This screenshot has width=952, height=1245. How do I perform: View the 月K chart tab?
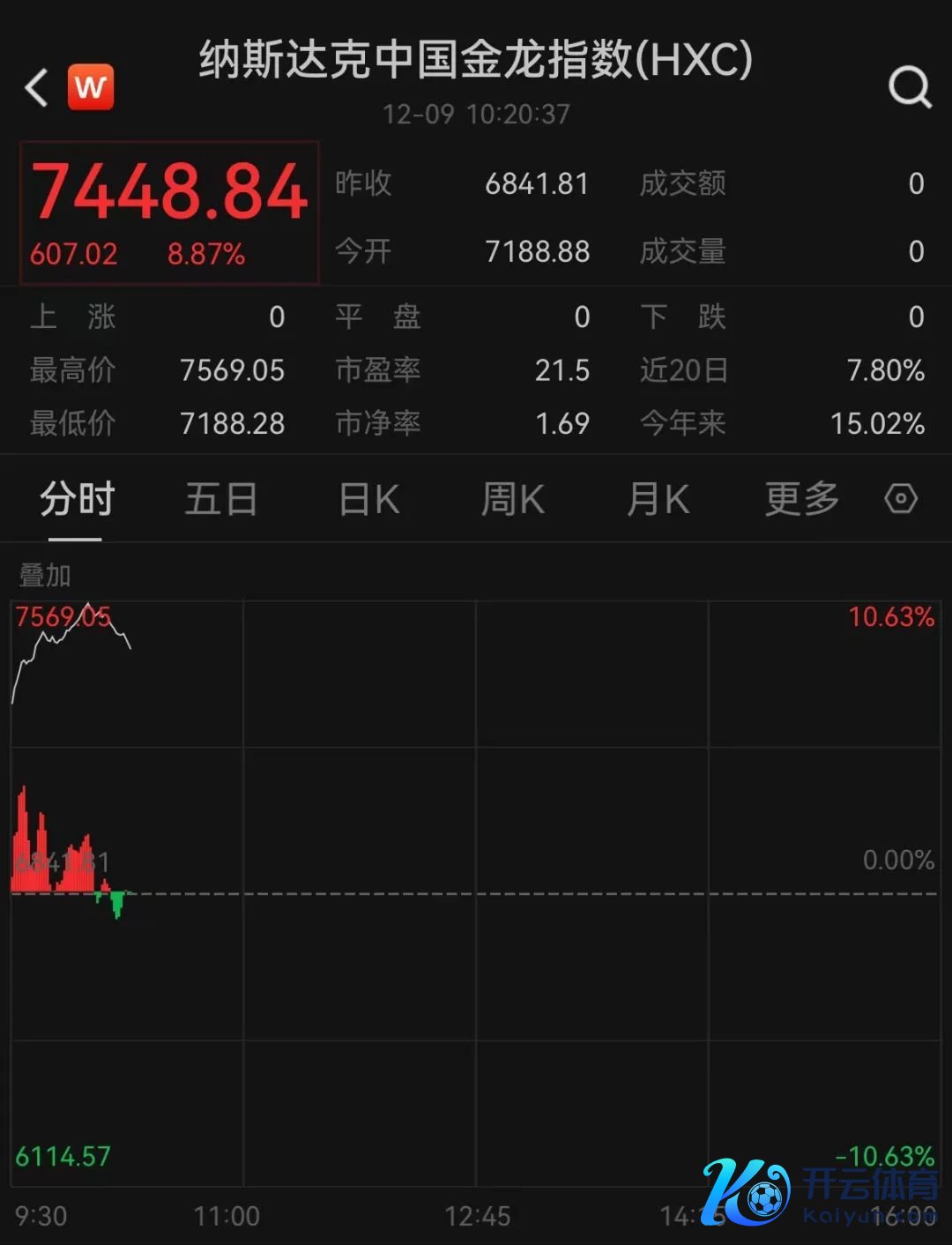pos(658,500)
